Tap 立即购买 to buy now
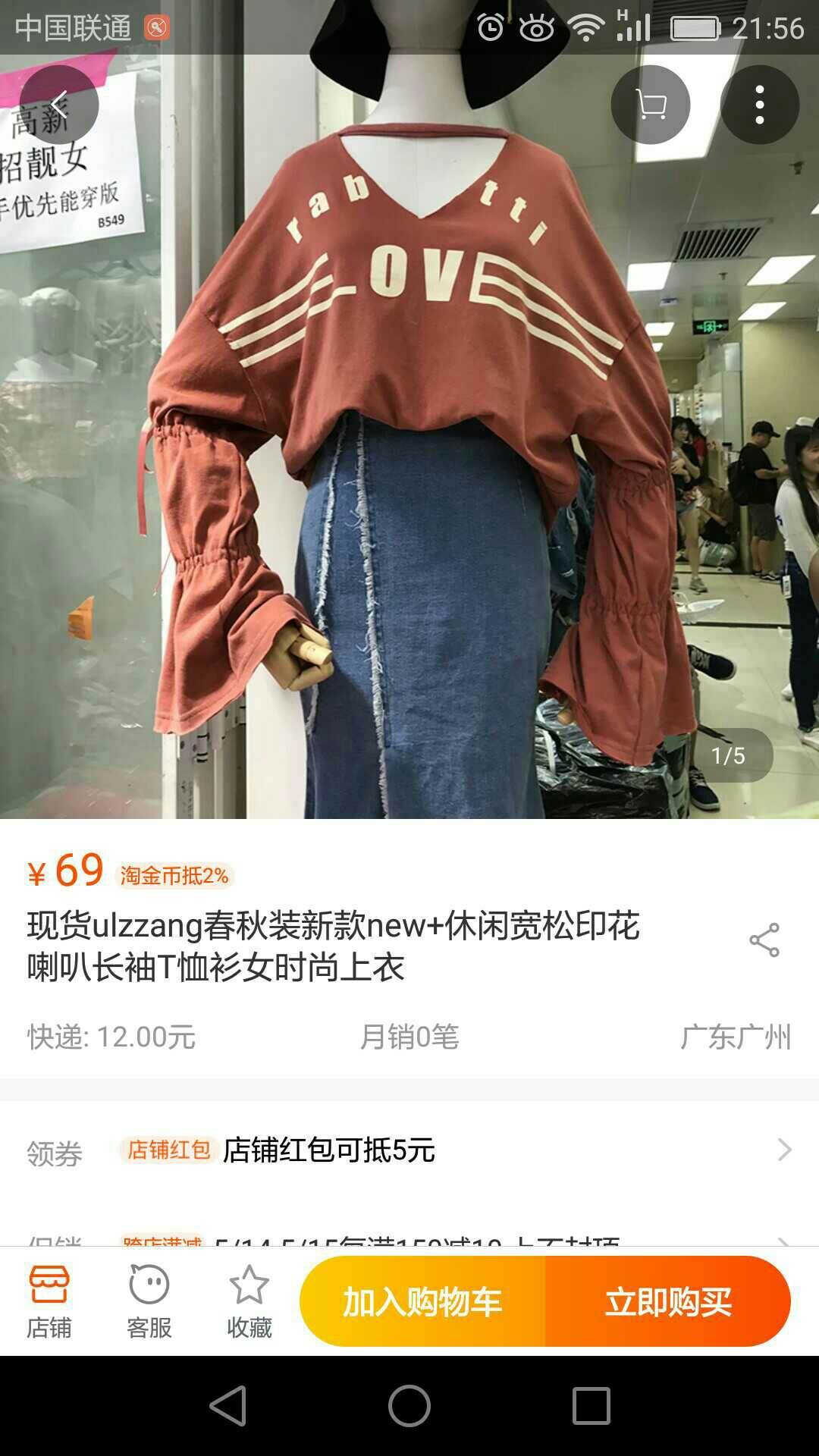Viewport: 819px width, 1456px height. click(668, 1301)
